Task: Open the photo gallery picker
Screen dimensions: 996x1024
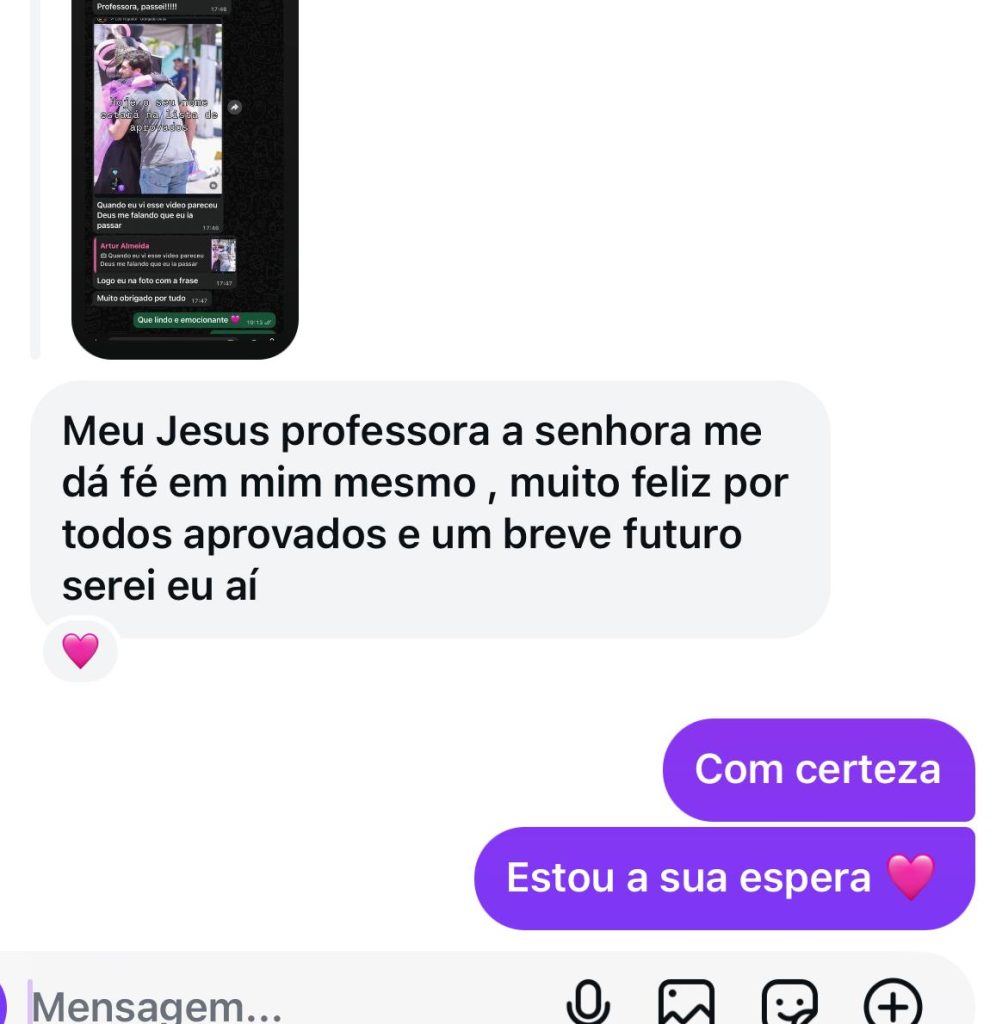Action: [x=686, y=1002]
